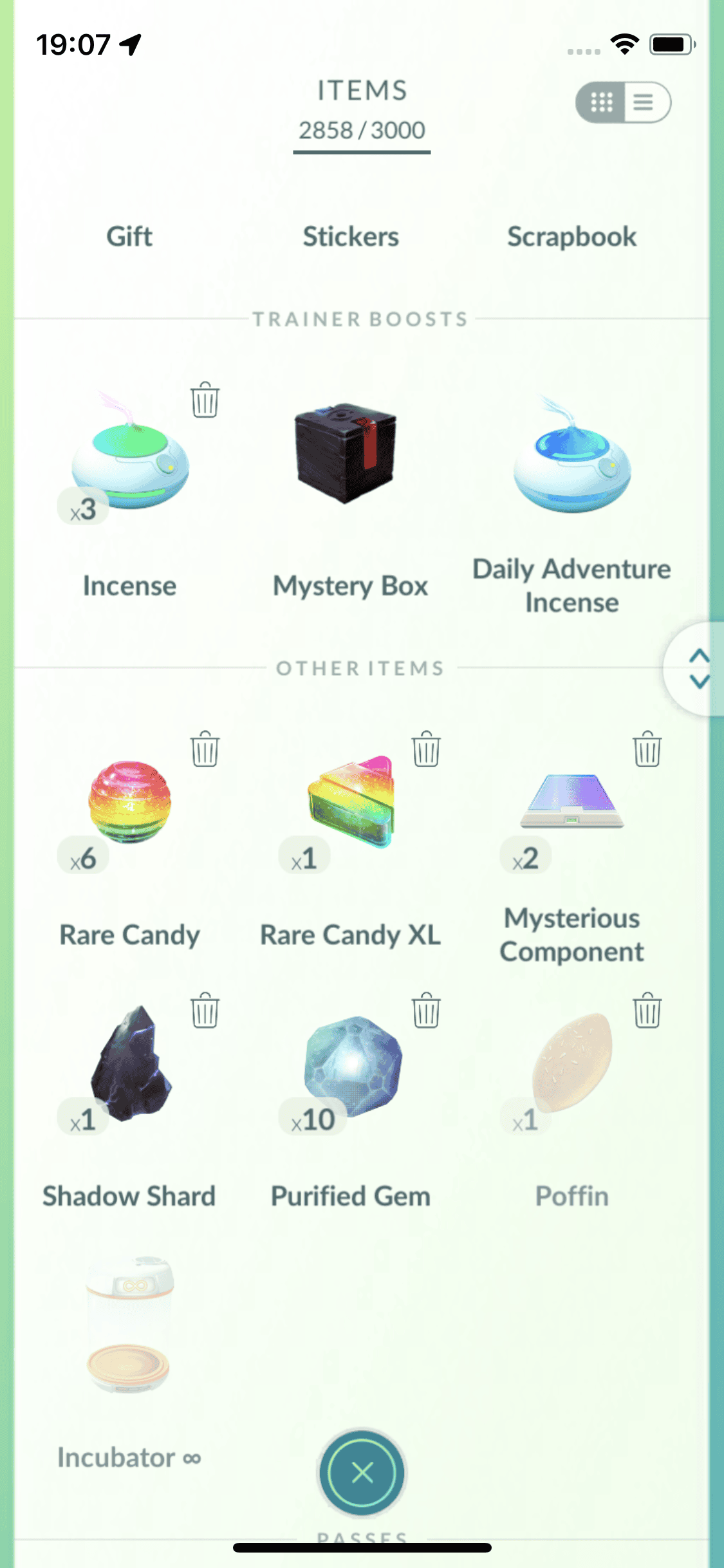Tap the trash icon for Mysterious Component
724x1568 pixels.
647,749
